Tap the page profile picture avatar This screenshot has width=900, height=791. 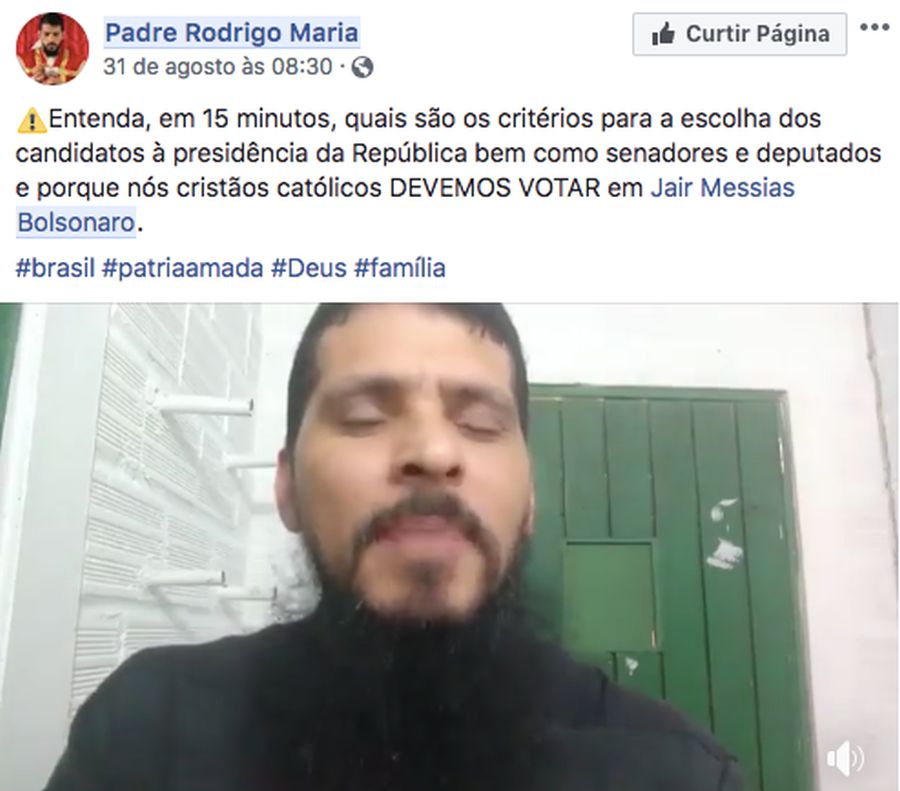pos(52,48)
